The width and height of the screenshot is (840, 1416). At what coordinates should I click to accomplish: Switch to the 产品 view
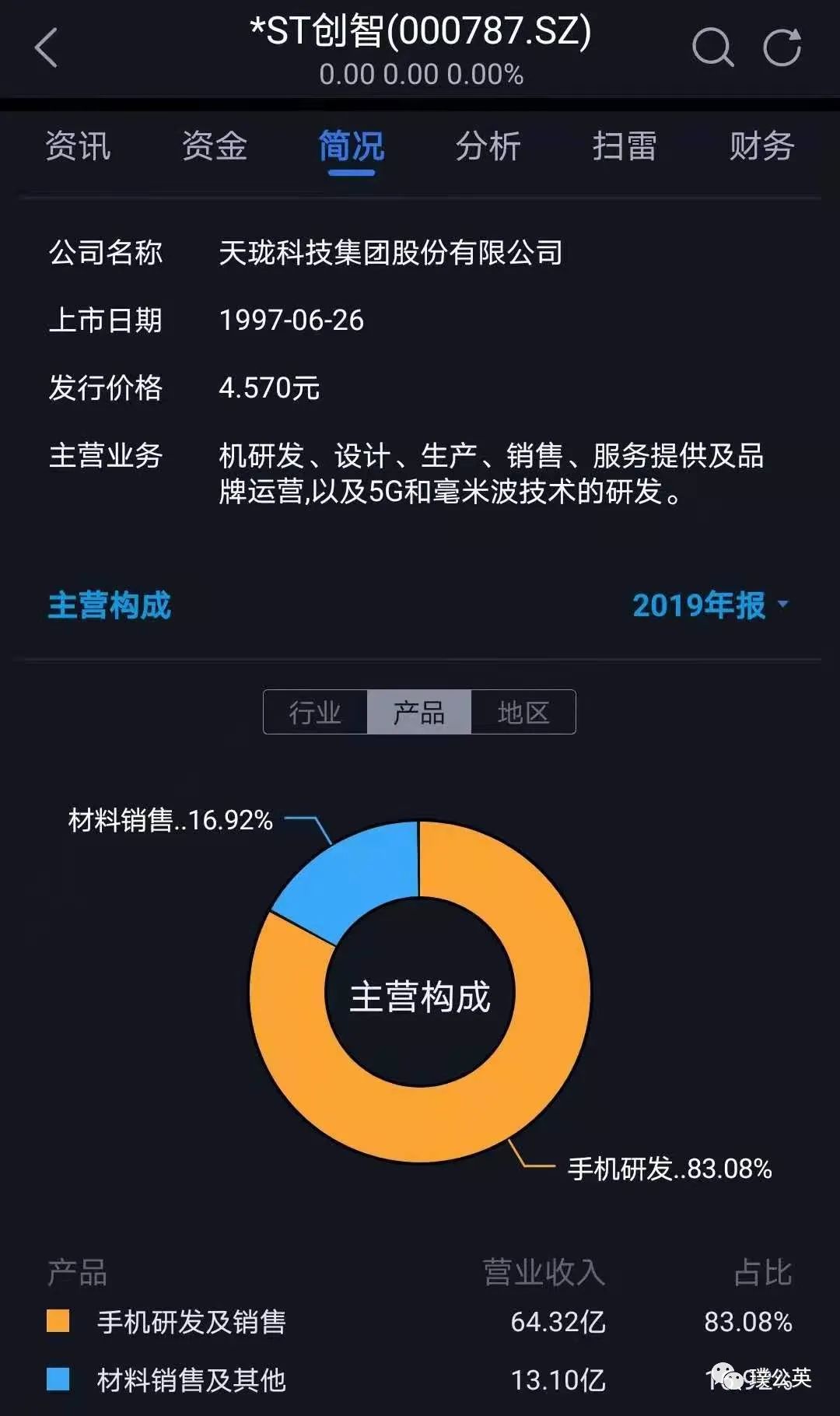(x=419, y=711)
